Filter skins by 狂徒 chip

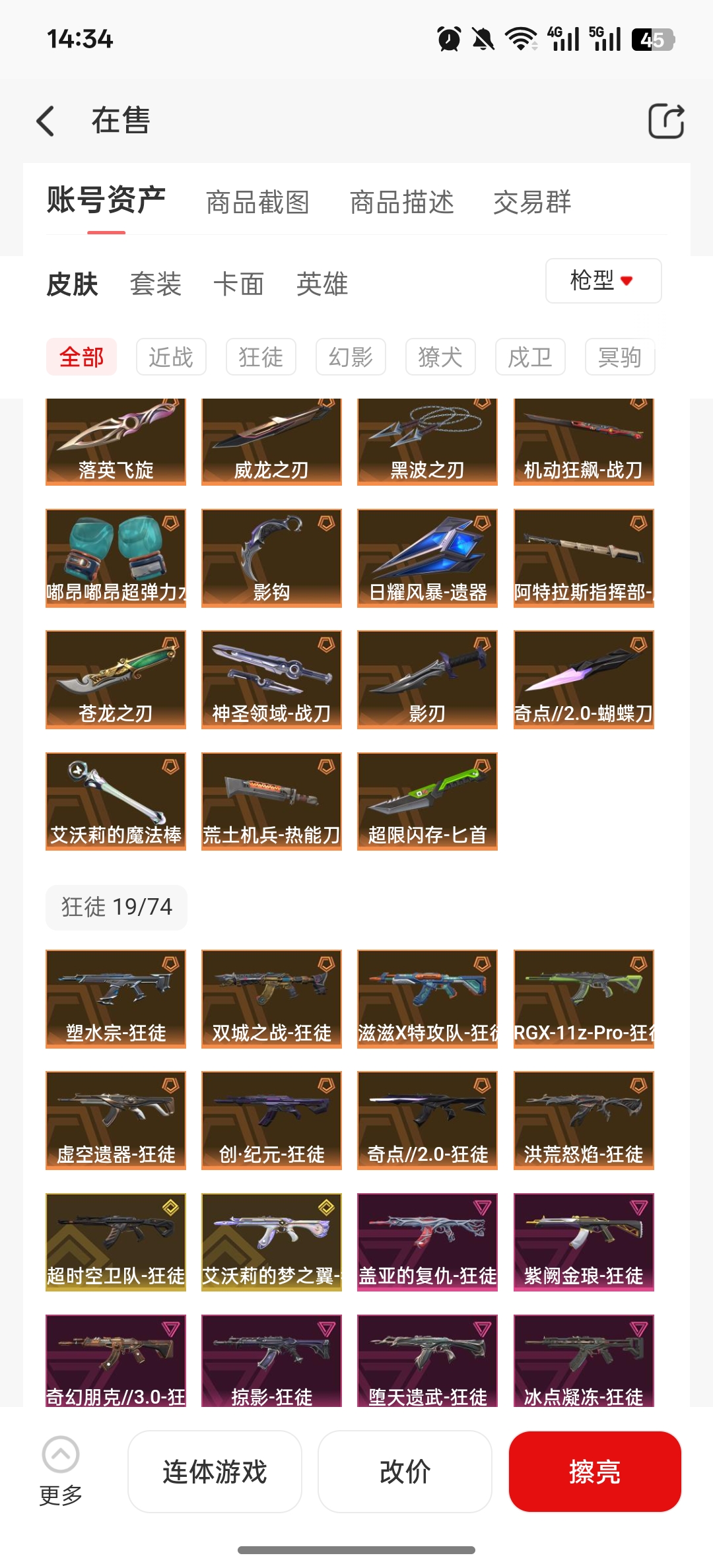pos(261,357)
